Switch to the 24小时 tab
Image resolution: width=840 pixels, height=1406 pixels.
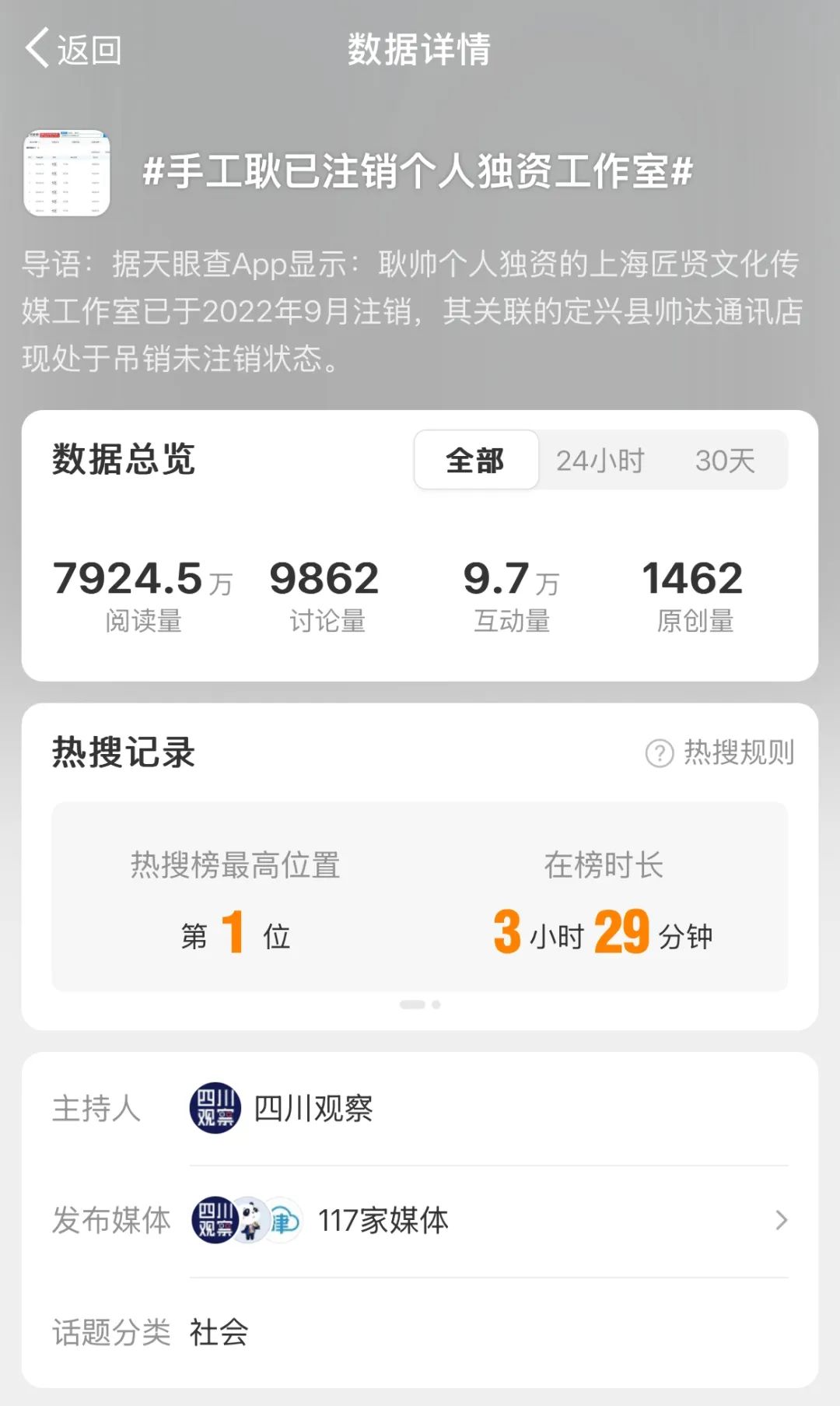[x=600, y=461]
